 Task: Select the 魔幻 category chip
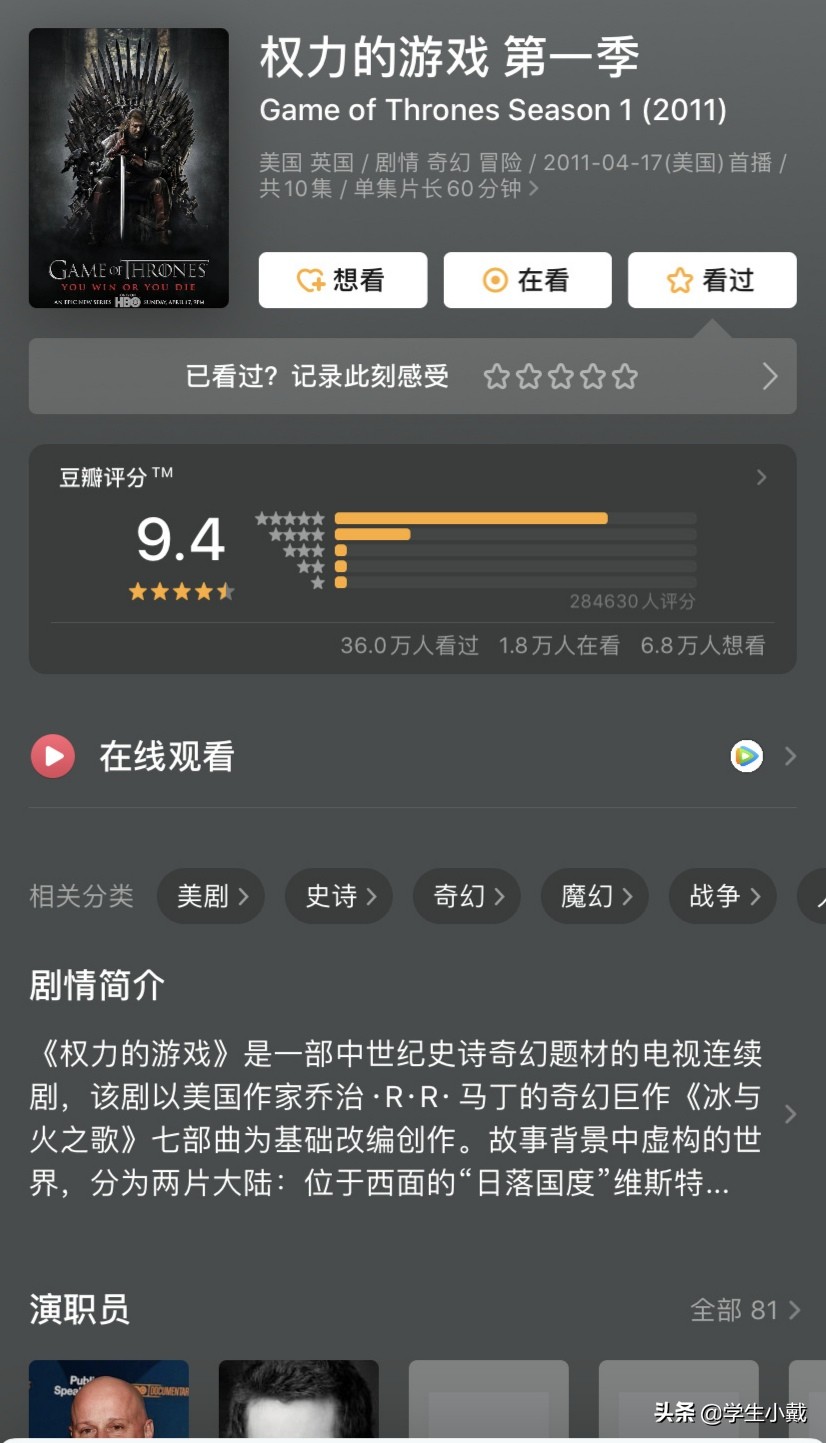[x=595, y=896]
